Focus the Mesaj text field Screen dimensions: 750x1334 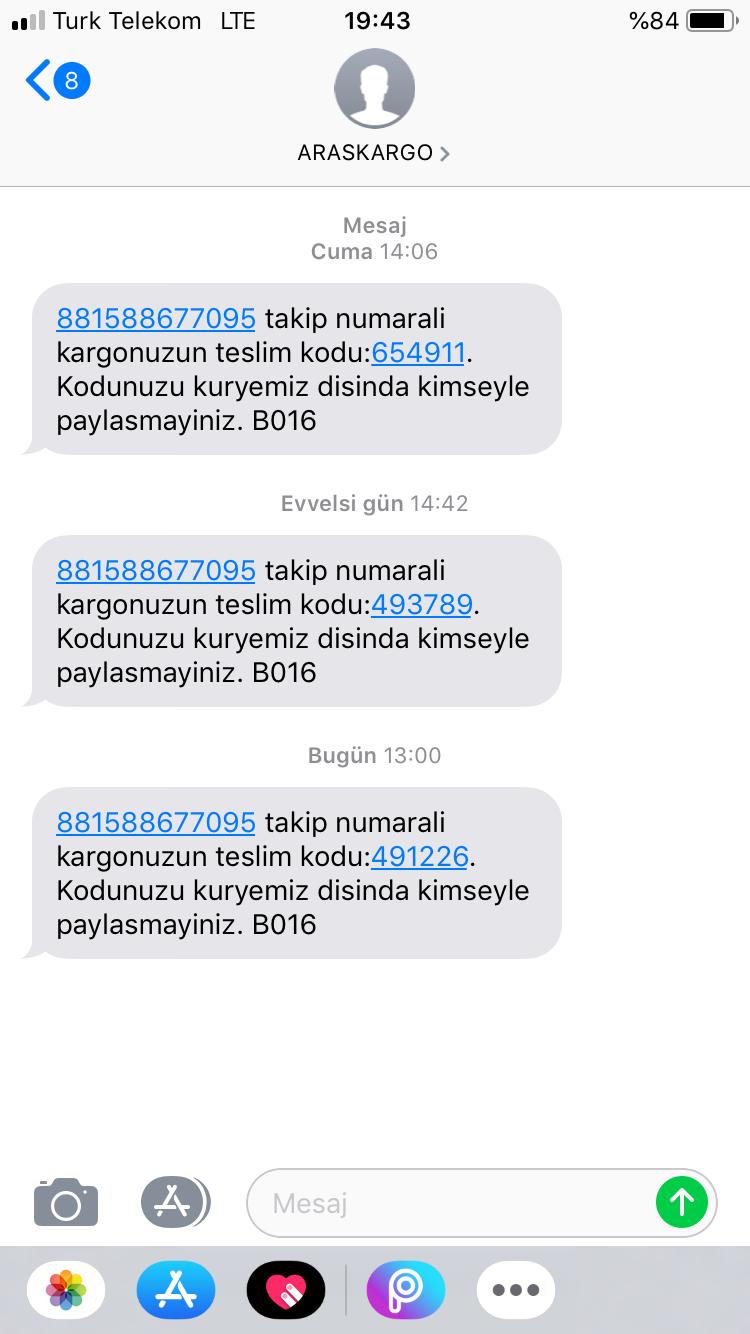[x=450, y=1202]
